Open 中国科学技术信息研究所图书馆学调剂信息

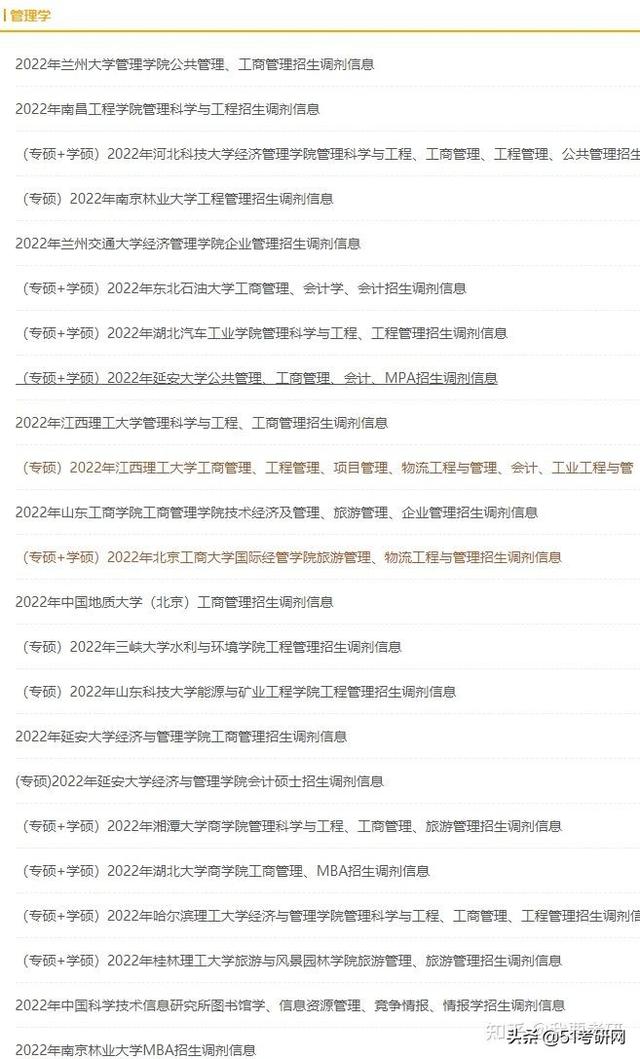(290, 1005)
